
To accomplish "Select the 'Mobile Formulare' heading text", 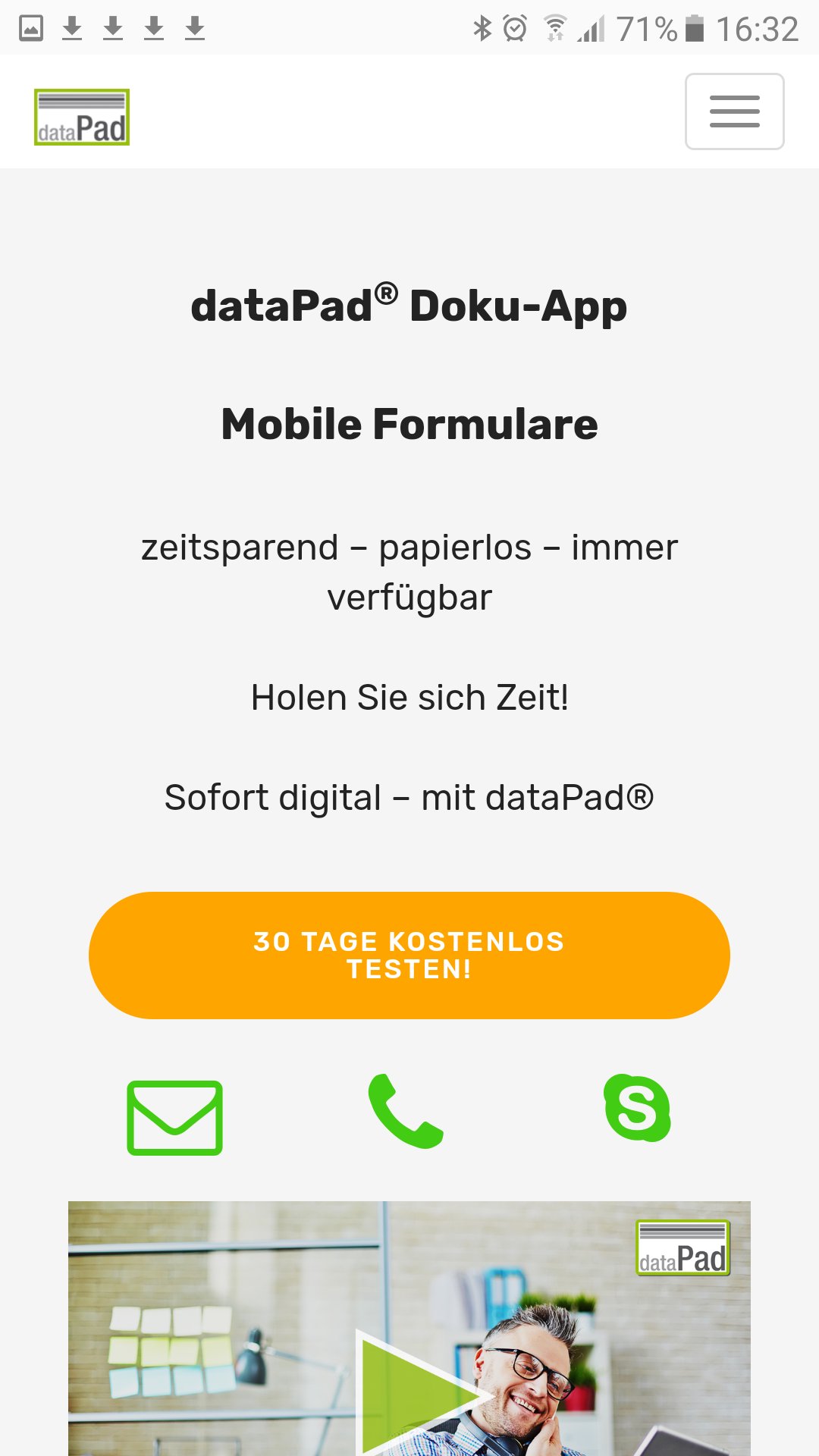I will [x=408, y=425].
